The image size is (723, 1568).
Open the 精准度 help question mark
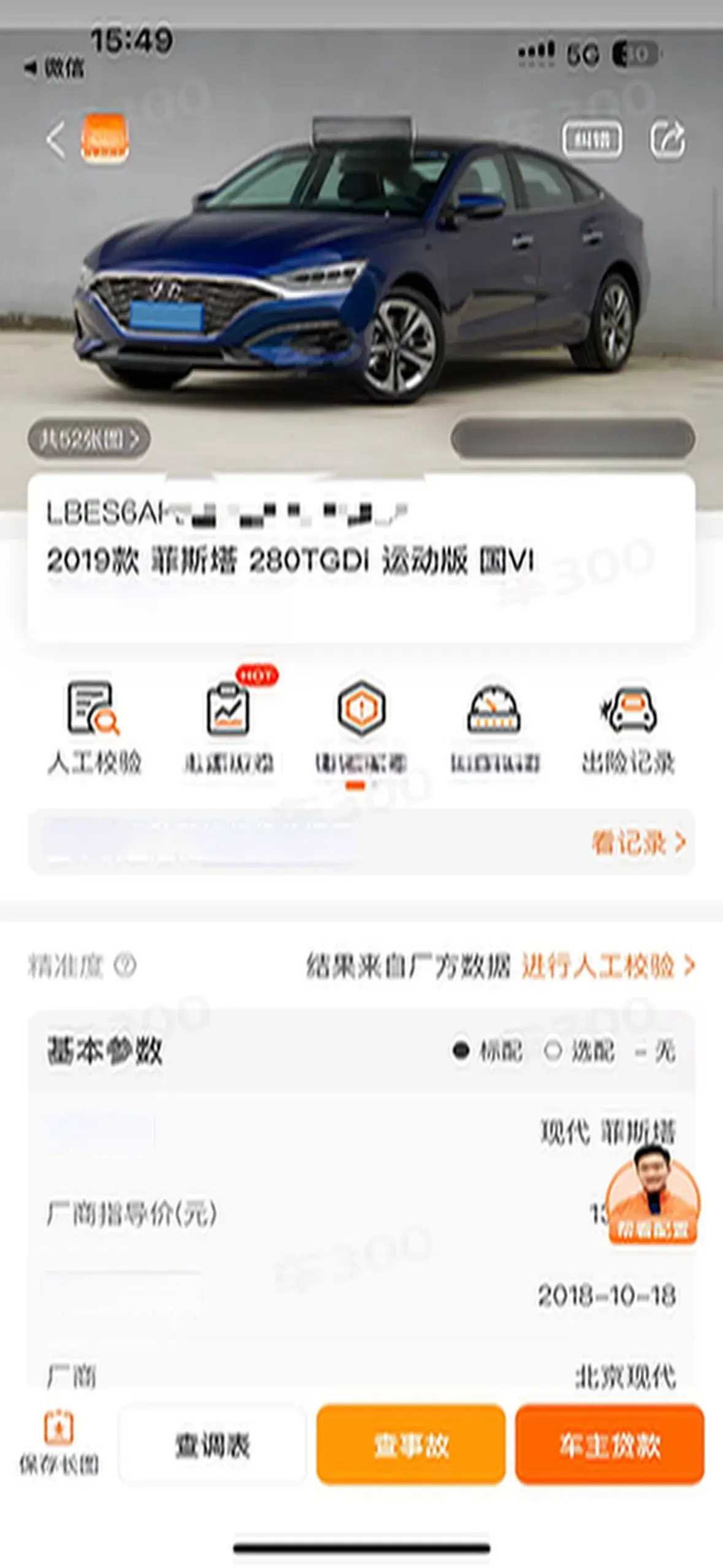126,966
